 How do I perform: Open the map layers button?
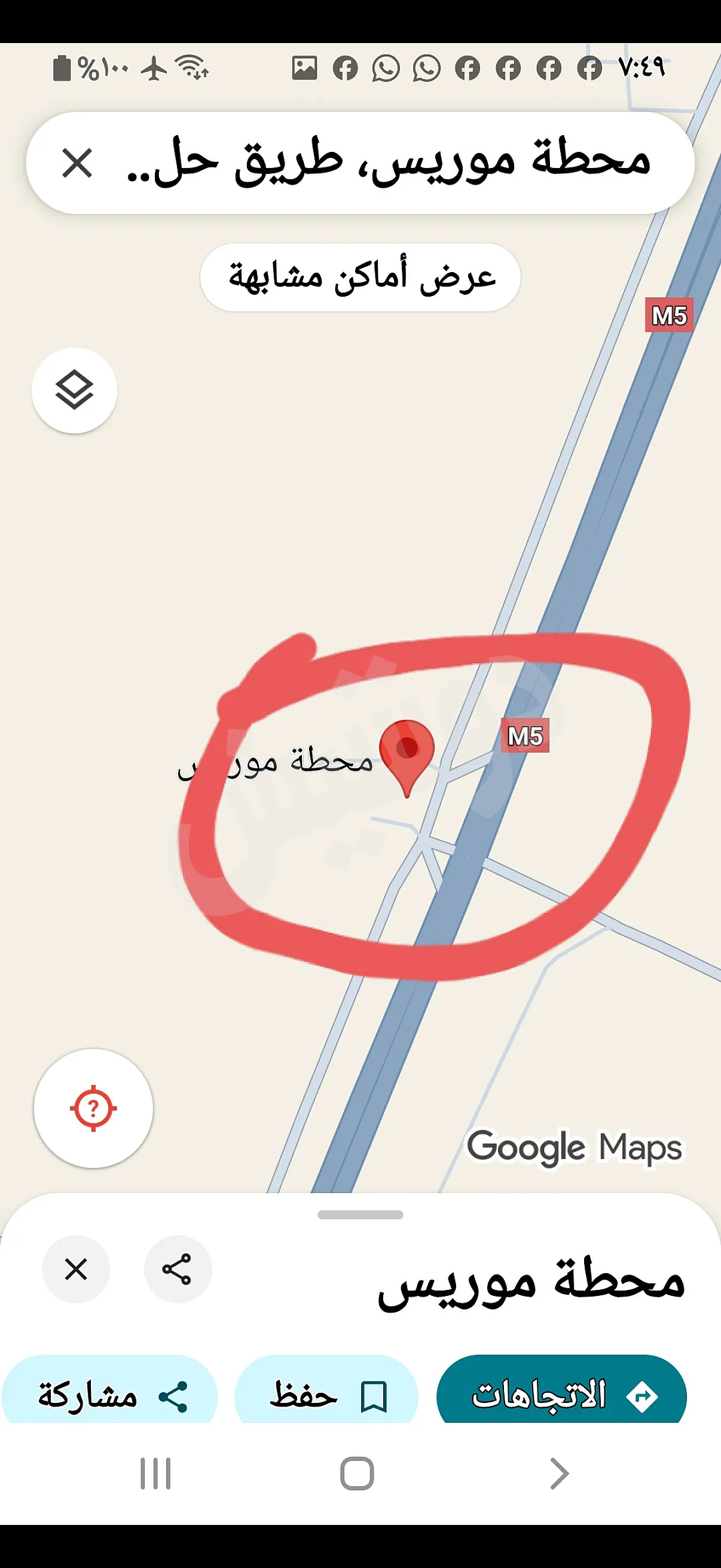74,390
